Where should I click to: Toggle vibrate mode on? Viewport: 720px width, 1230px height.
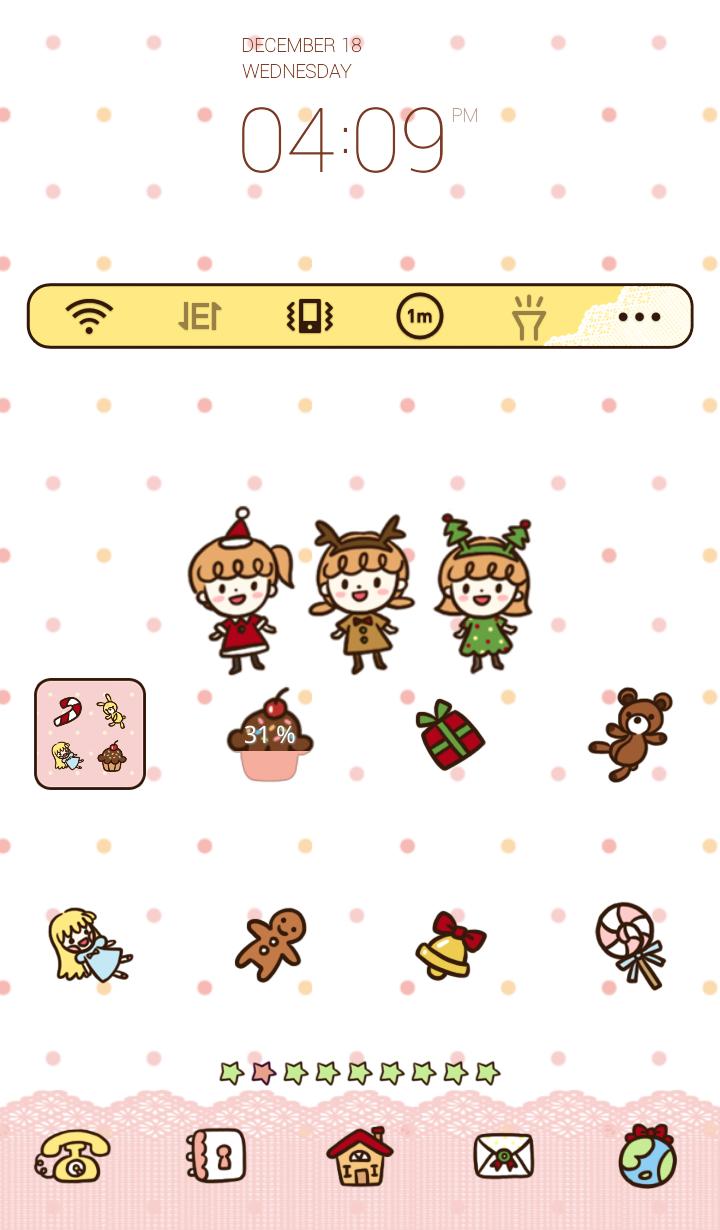pyautogui.click(x=309, y=316)
